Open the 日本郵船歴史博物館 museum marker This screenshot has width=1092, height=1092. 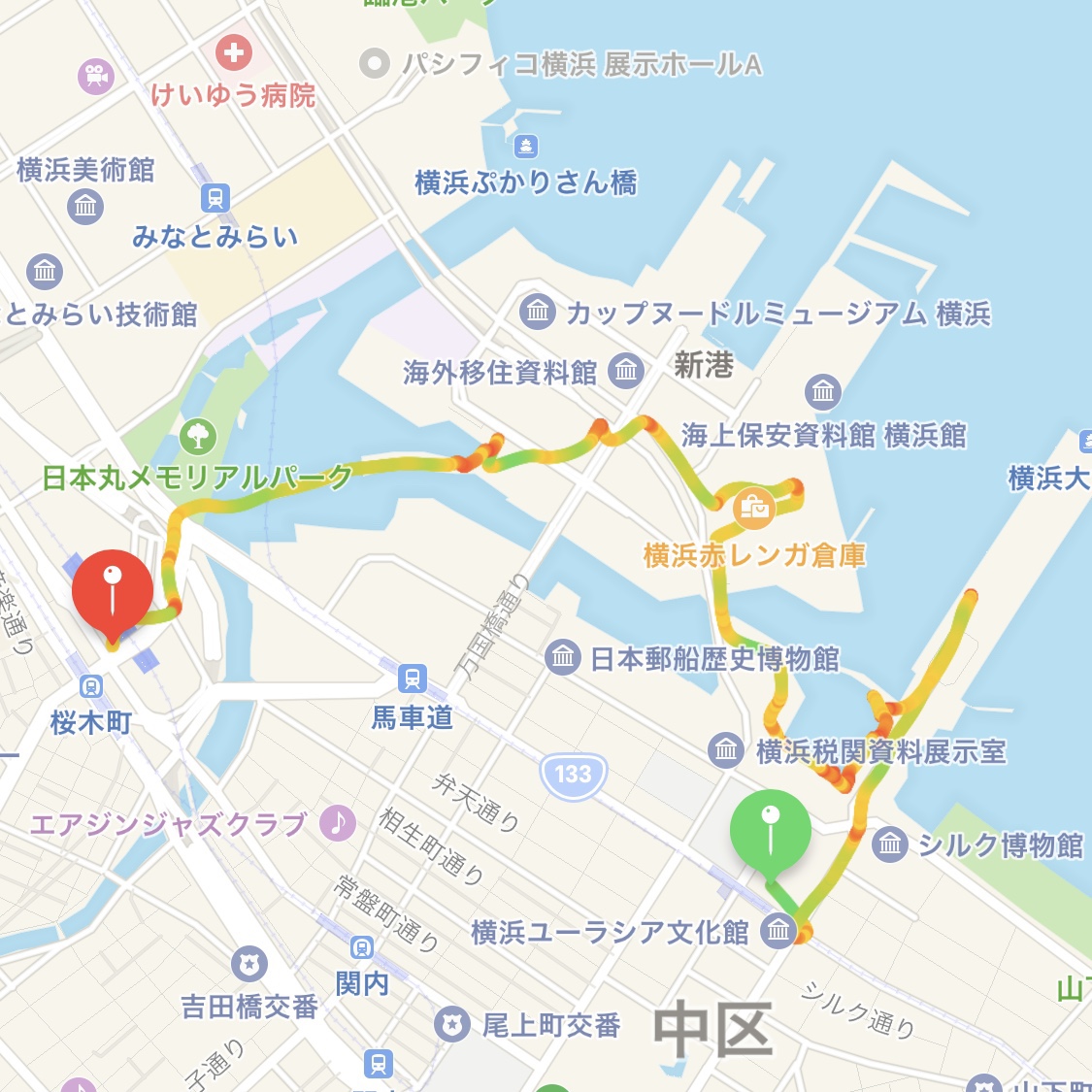click(x=563, y=657)
